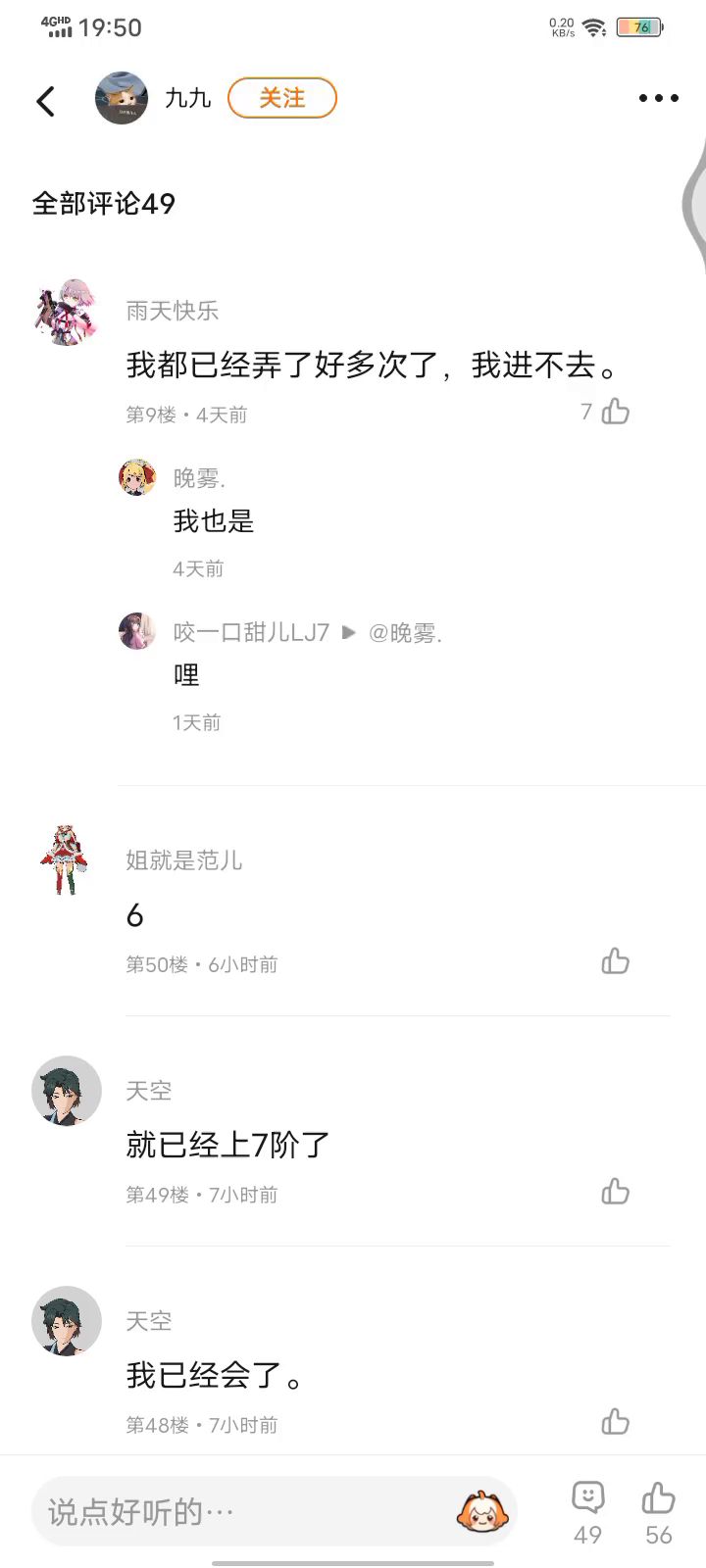Open 雨天快乐's avatar
The width and height of the screenshot is (706, 1568).
(x=67, y=312)
